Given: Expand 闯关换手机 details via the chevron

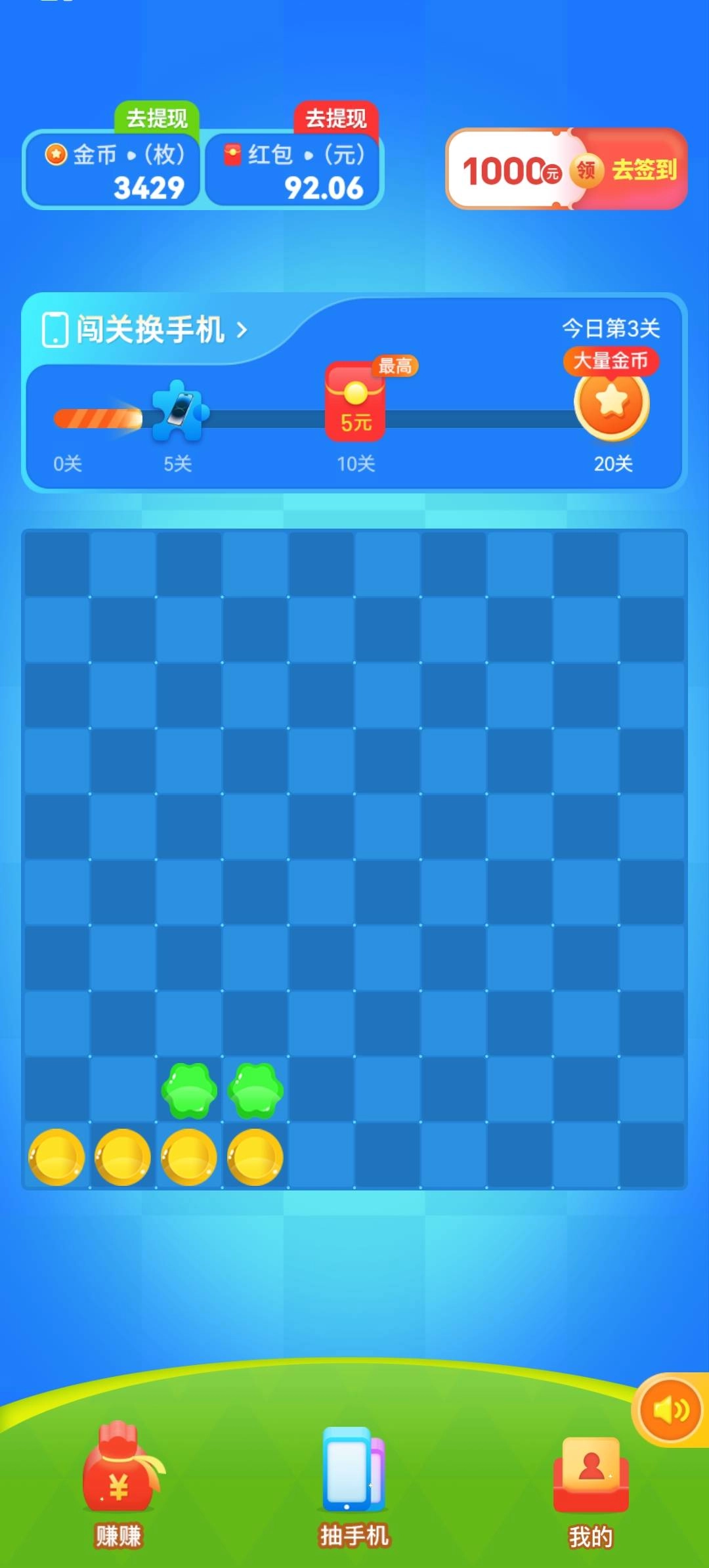Looking at the screenshot, I should (240, 330).
